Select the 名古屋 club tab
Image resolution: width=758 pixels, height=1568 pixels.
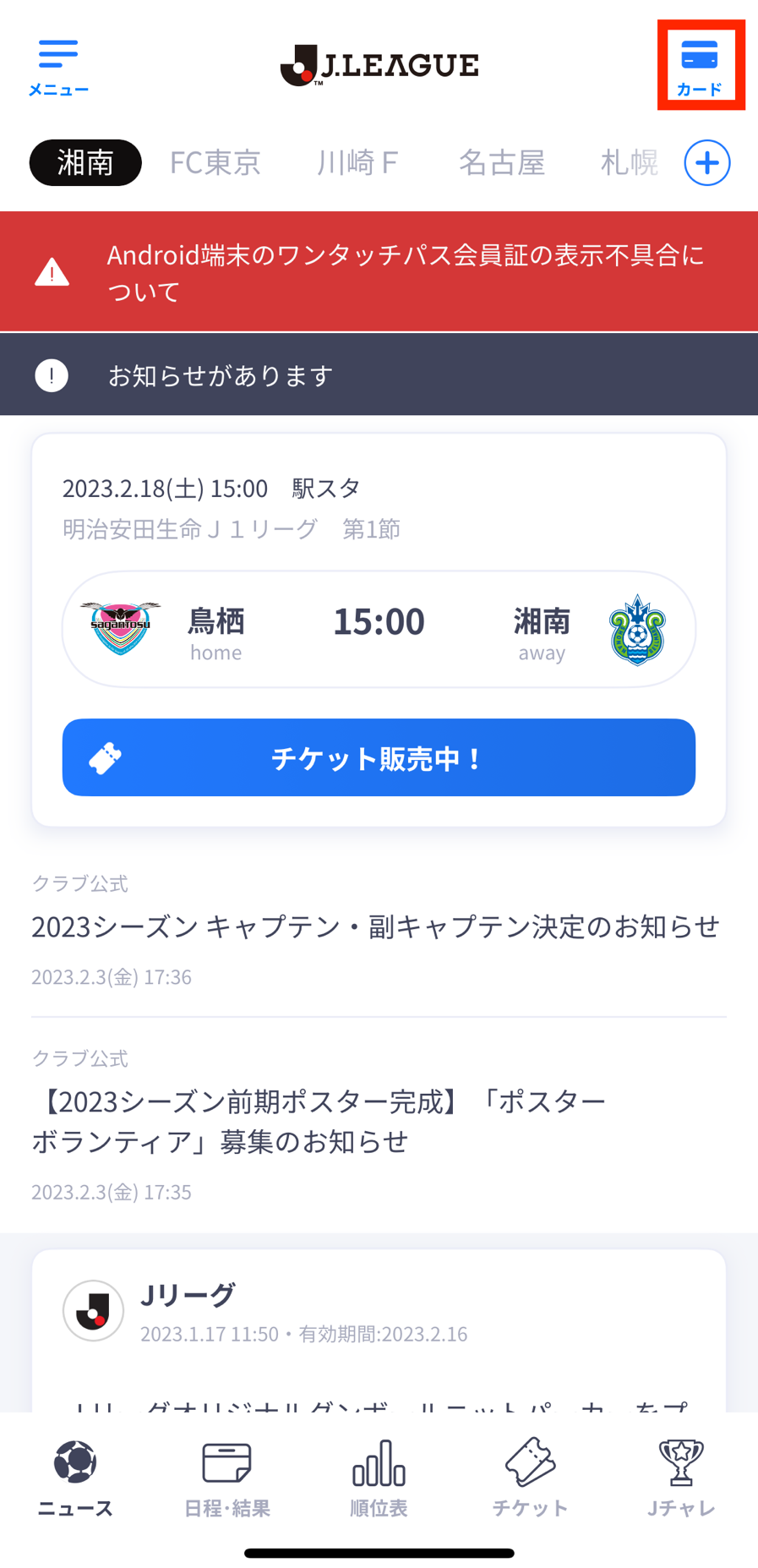(501, 162)
